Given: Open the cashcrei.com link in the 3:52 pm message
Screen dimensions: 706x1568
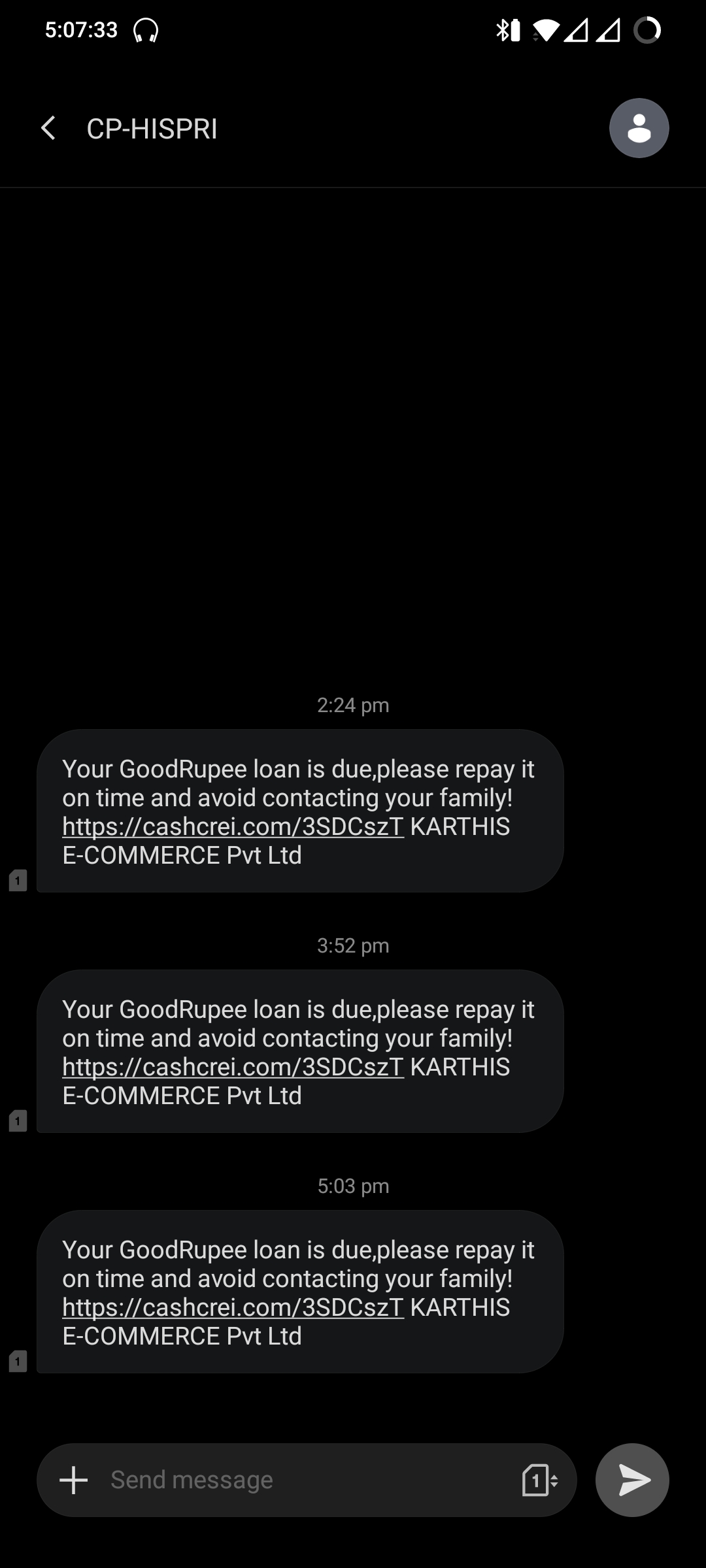Looking at the screenshot, I should point(233,1067).
